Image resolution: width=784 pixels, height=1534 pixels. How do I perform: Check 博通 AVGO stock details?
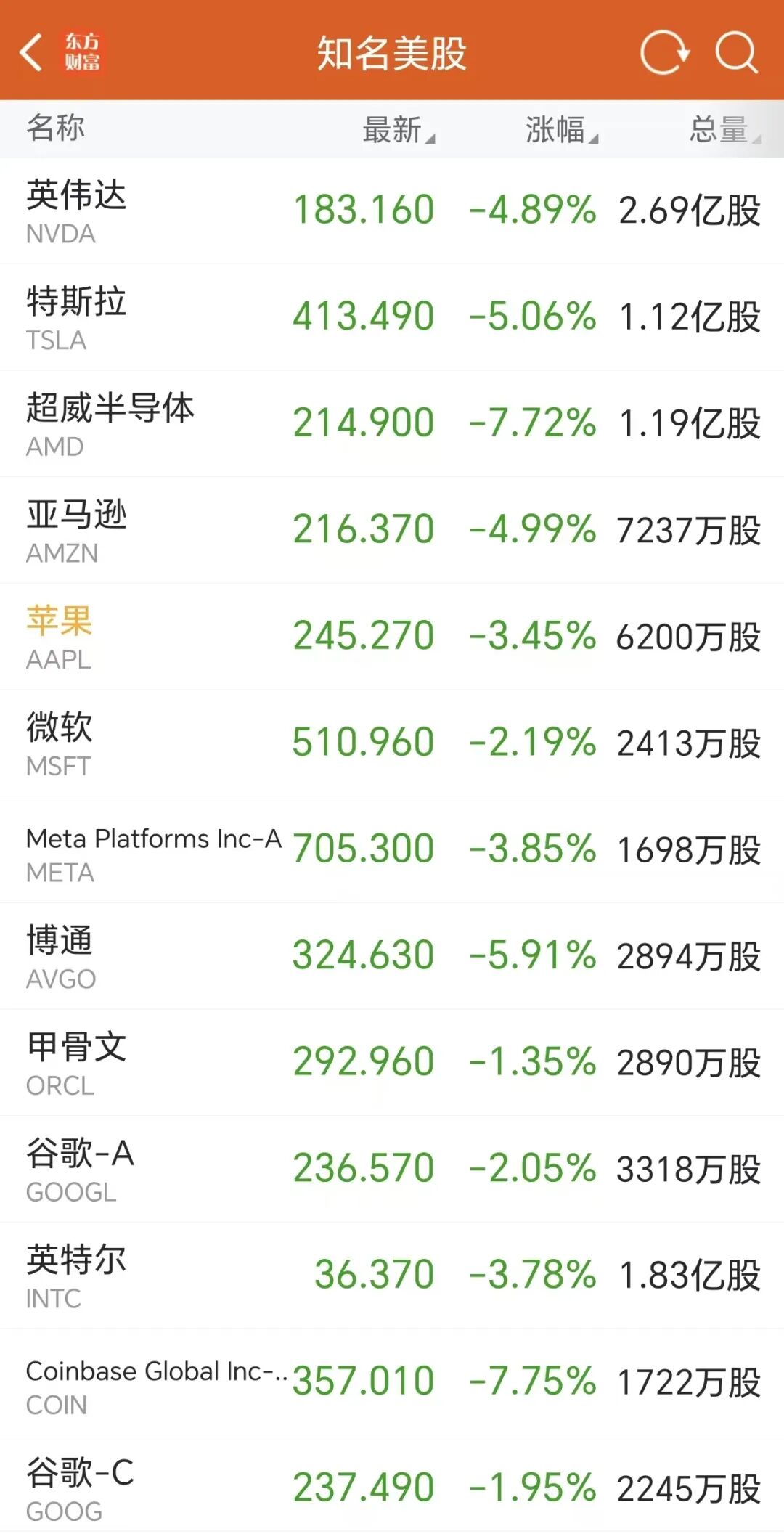(x=392, y=956)
